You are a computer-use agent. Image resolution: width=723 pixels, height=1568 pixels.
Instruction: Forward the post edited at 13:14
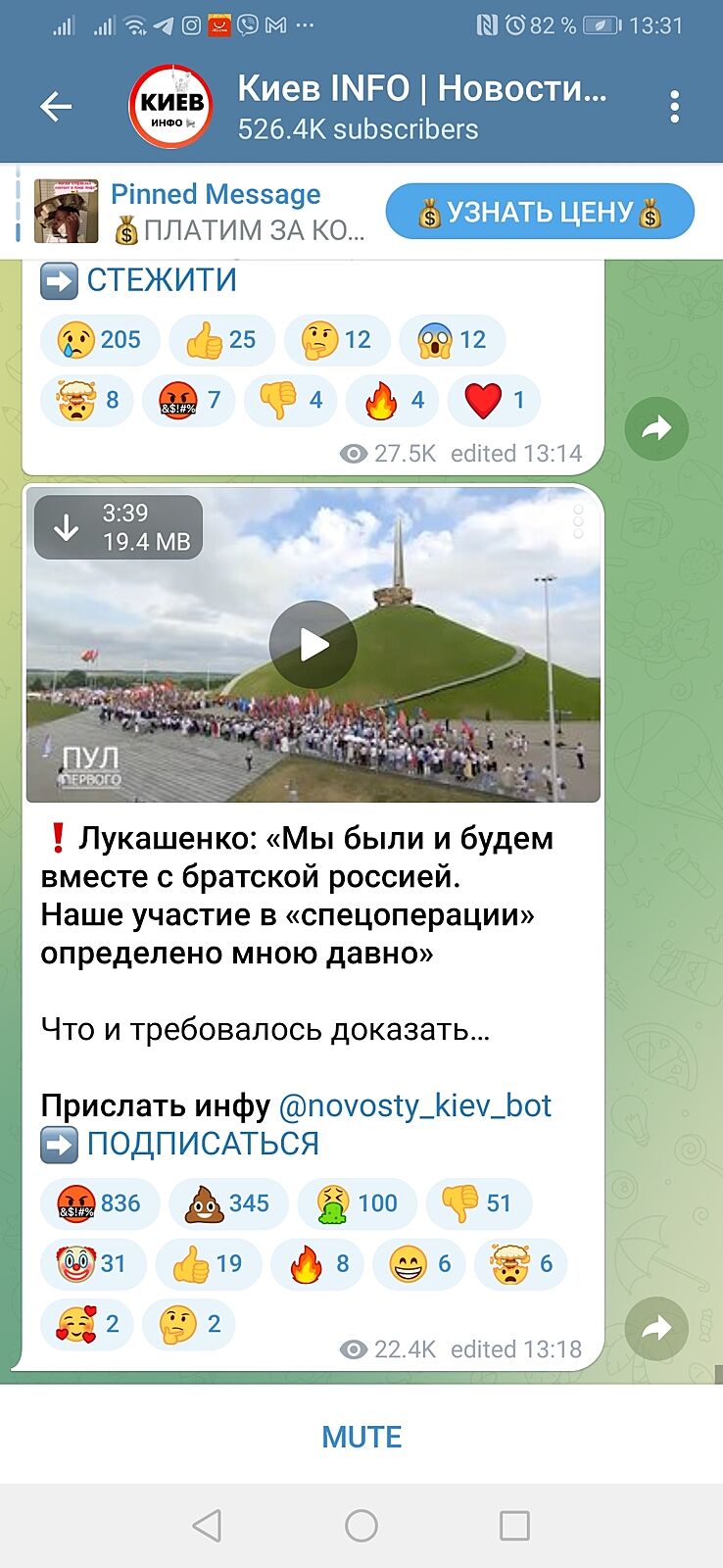pyautogui.click(x=656, y=428)
